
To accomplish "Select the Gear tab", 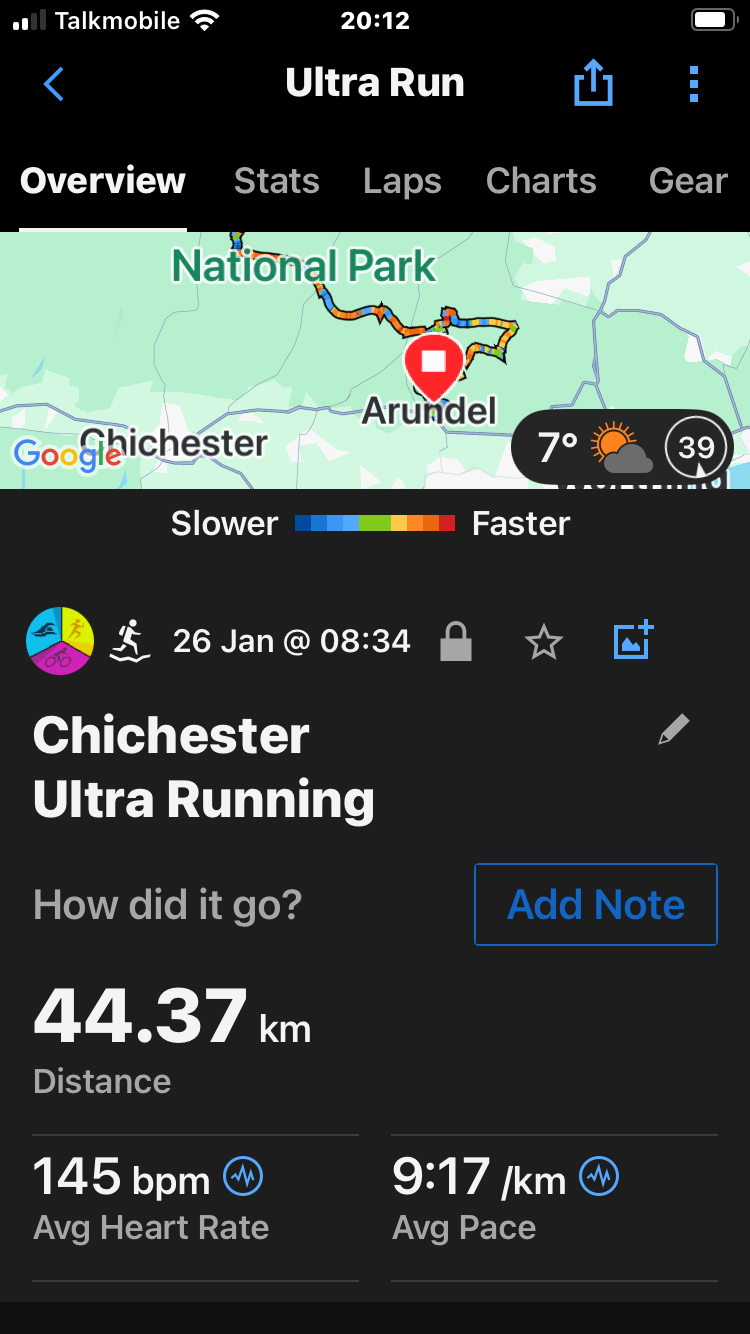I will [688, 181].
